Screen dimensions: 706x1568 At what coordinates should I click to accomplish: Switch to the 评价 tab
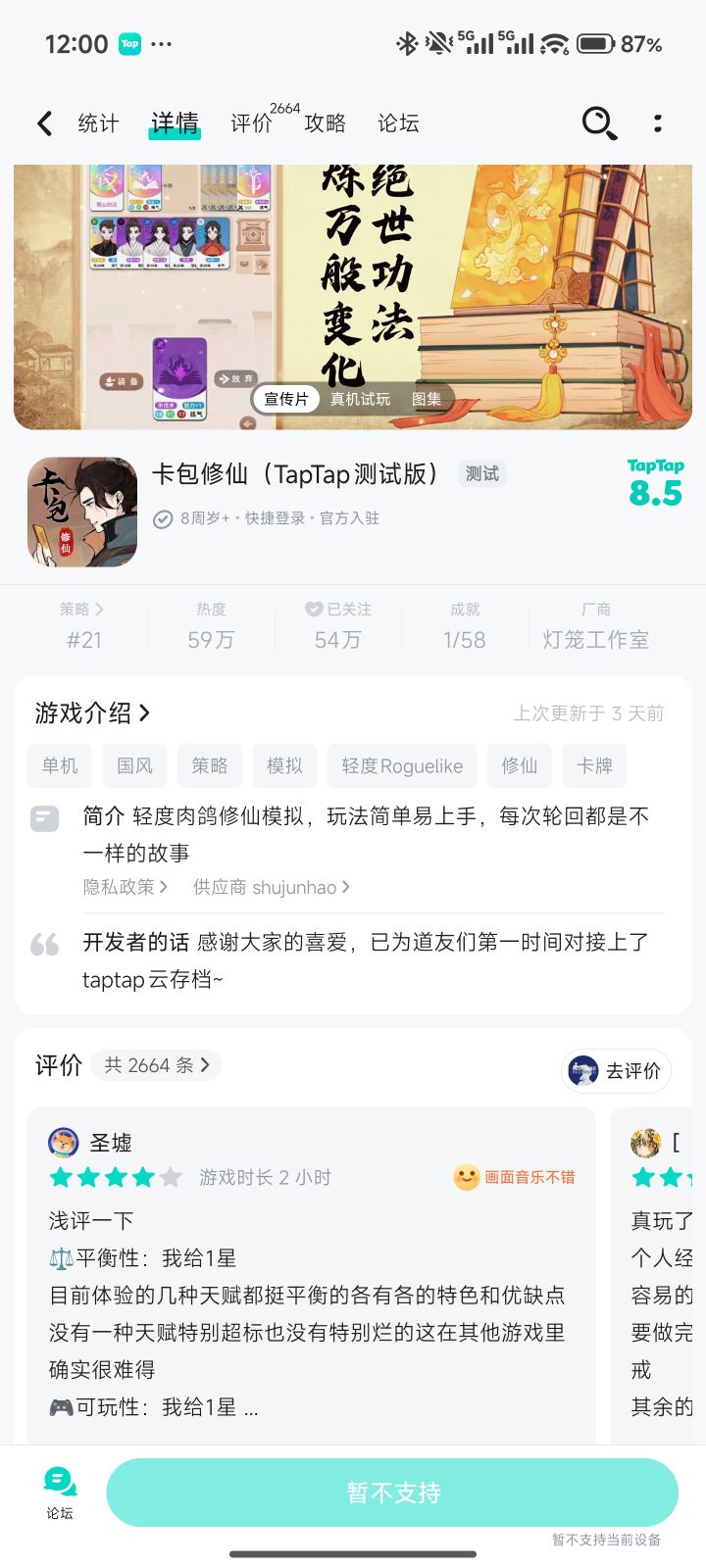252,123
